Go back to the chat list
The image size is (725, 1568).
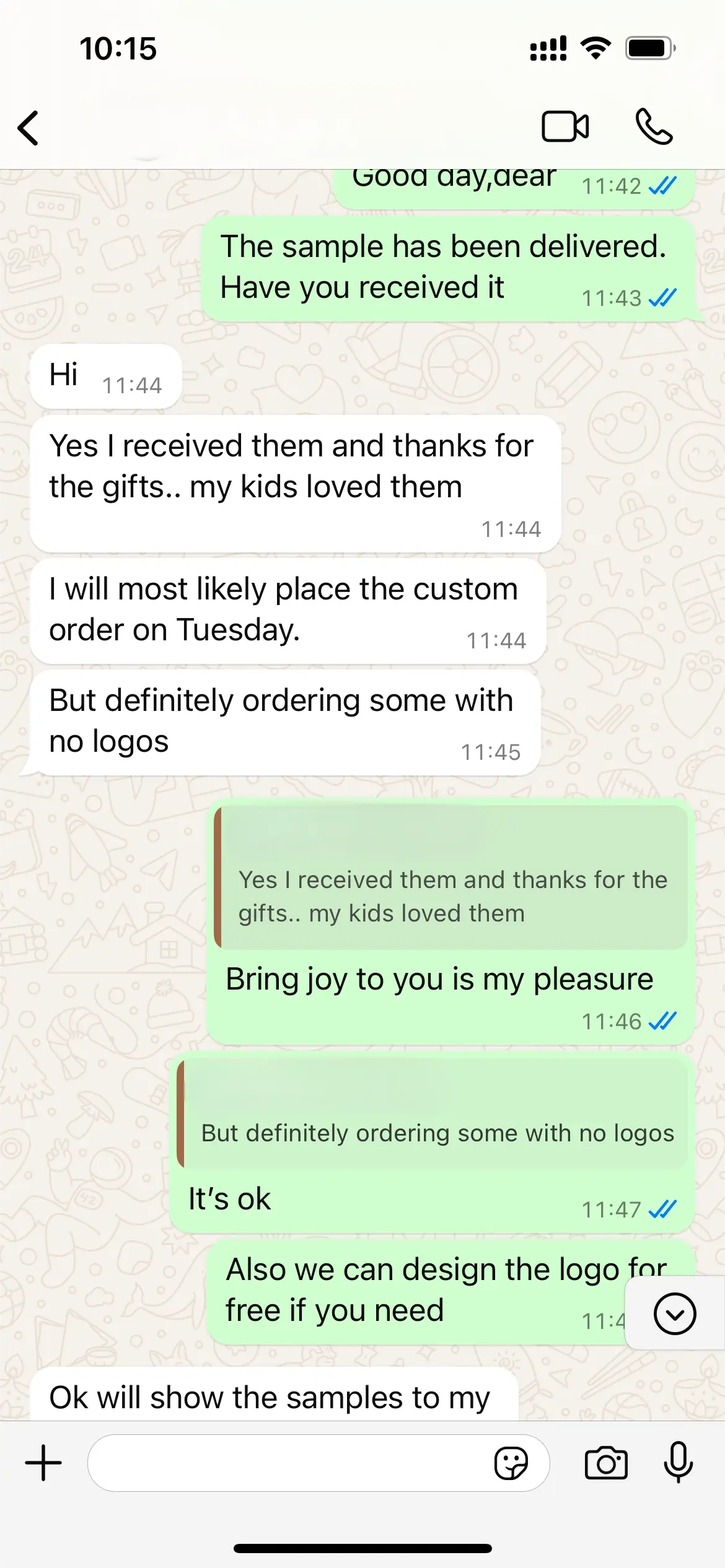pyautogui.click(x=29, y=128)
